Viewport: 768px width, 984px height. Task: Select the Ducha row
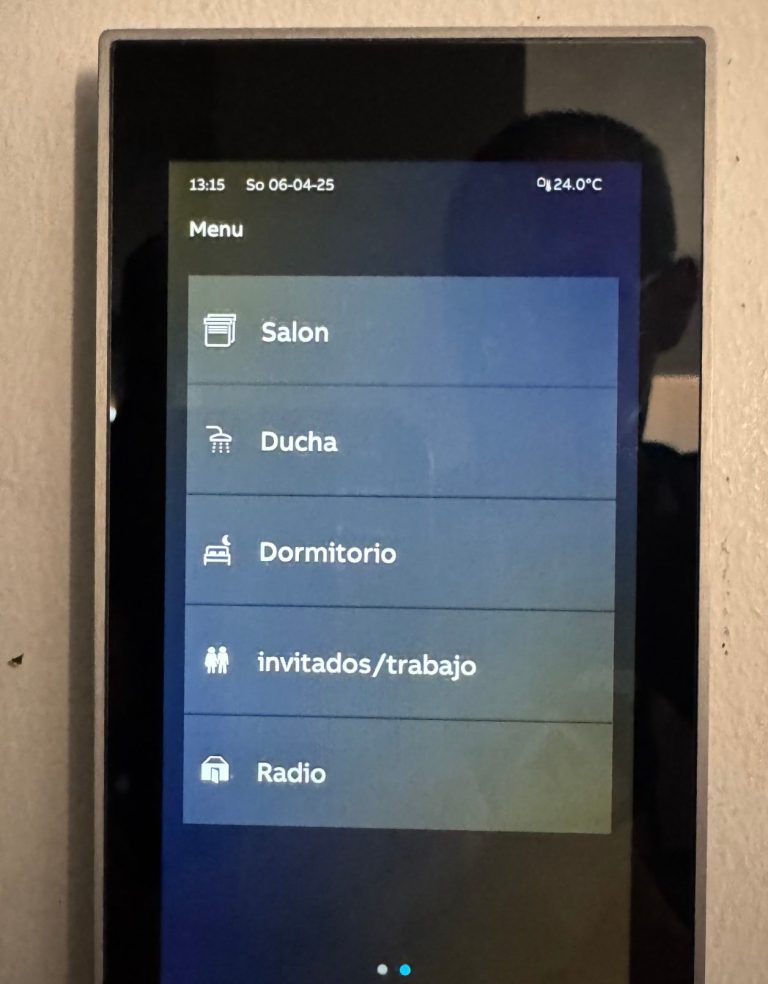click(x=400, y=441)
